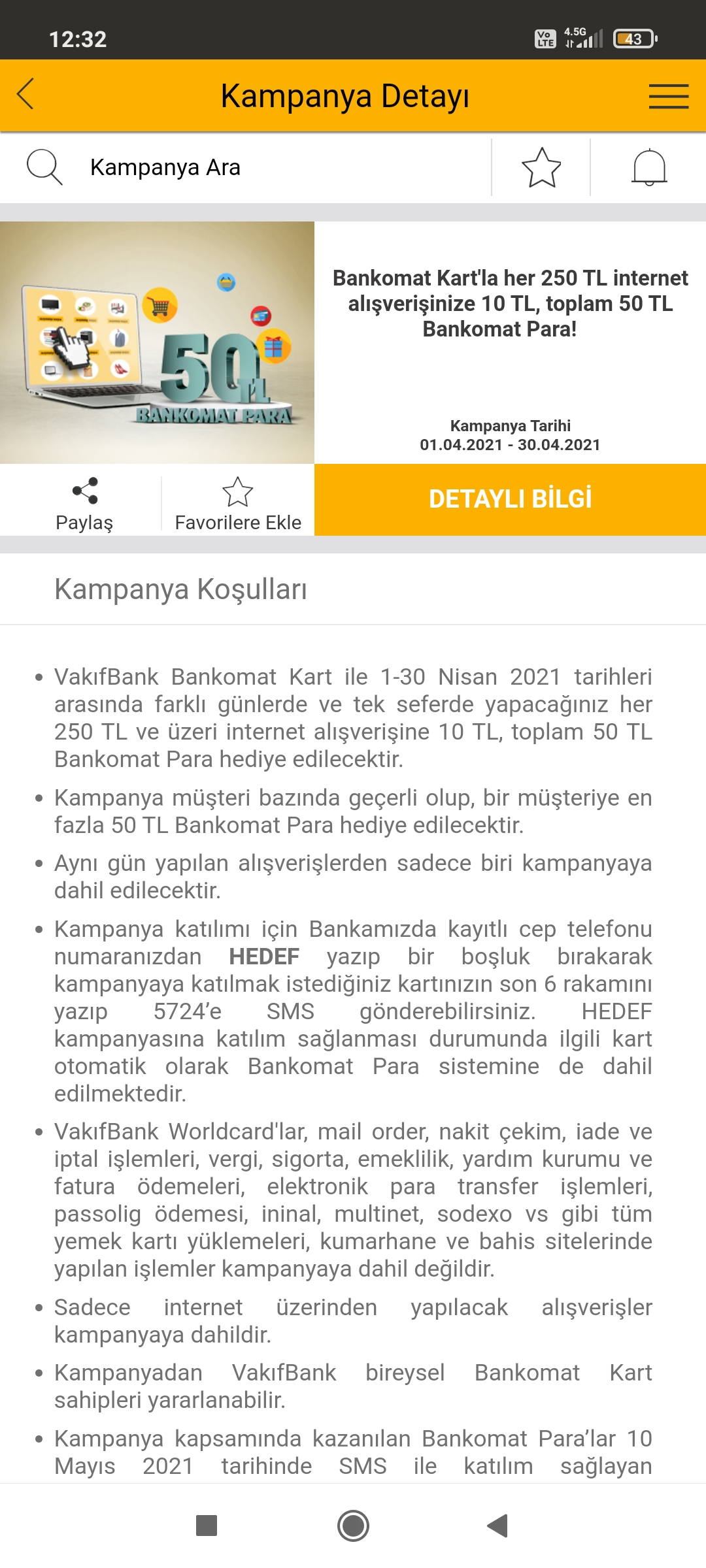The width and height of the screenshot is (706, 1568).
Task: Tap the Kampanya Ara search field
Action: [261, 167]
